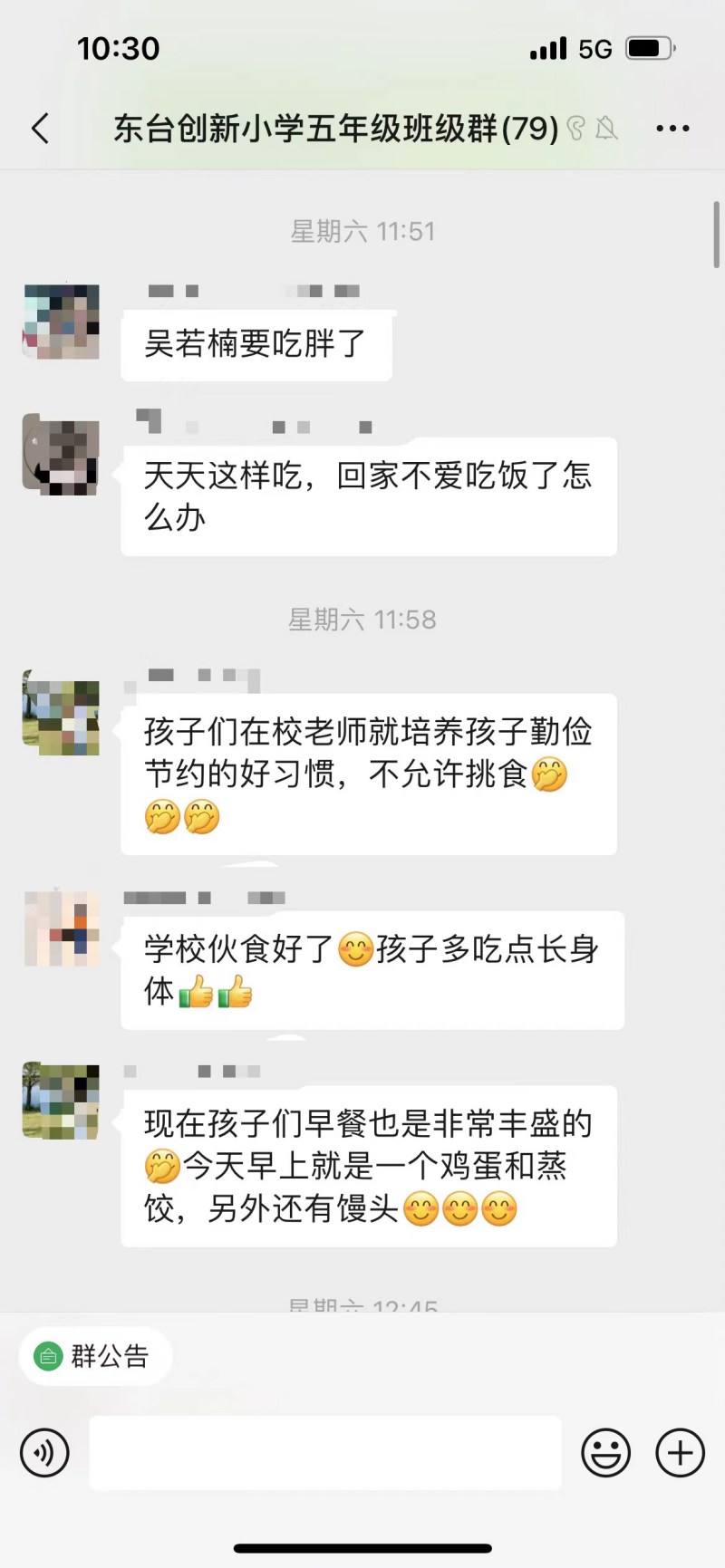Go back to the chat list
Image resolution: width=725 pixels, height=1568 pixels.
tap(41, 129)
